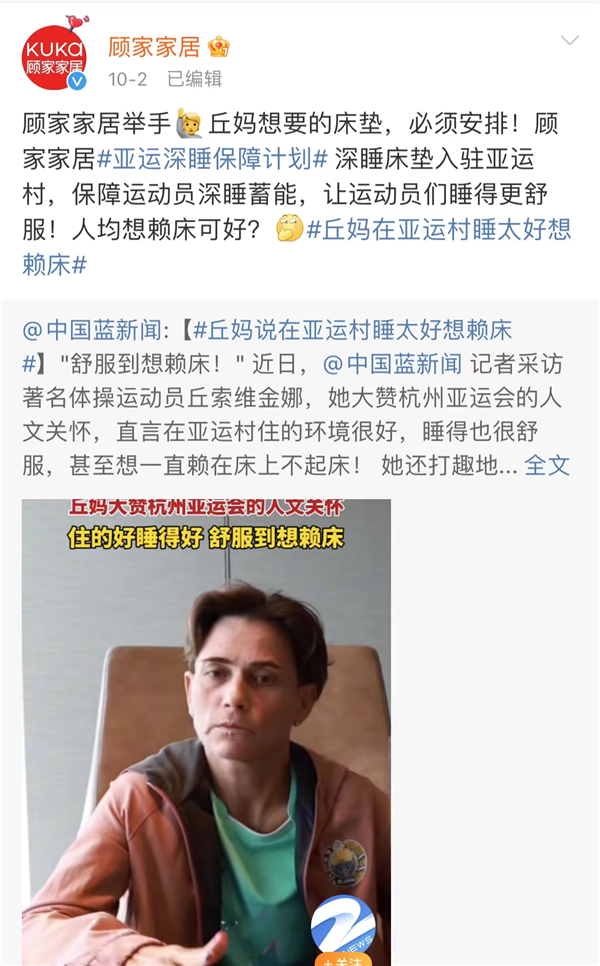Expand full text via 全文

coord(547,465)
